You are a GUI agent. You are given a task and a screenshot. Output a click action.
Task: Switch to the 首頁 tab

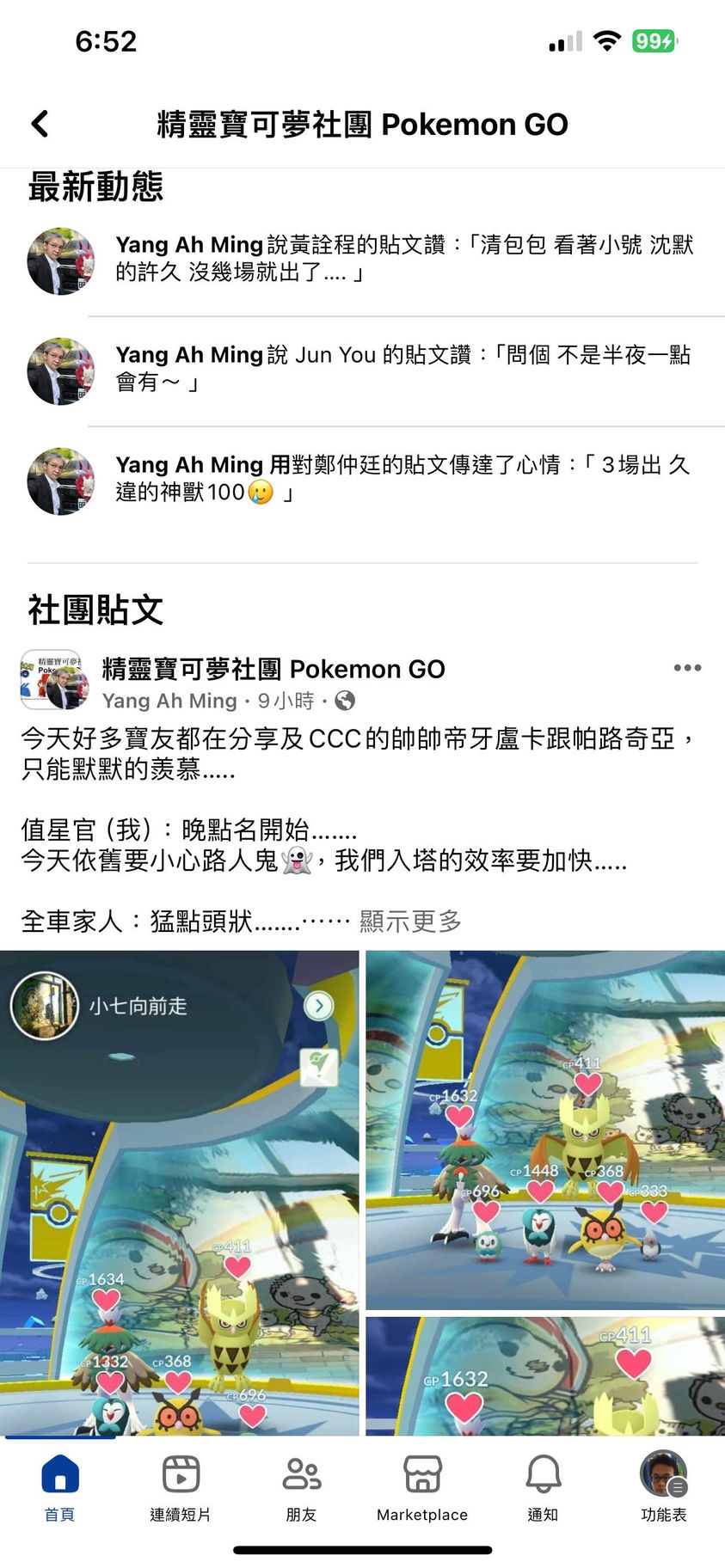click(60, 1487)
